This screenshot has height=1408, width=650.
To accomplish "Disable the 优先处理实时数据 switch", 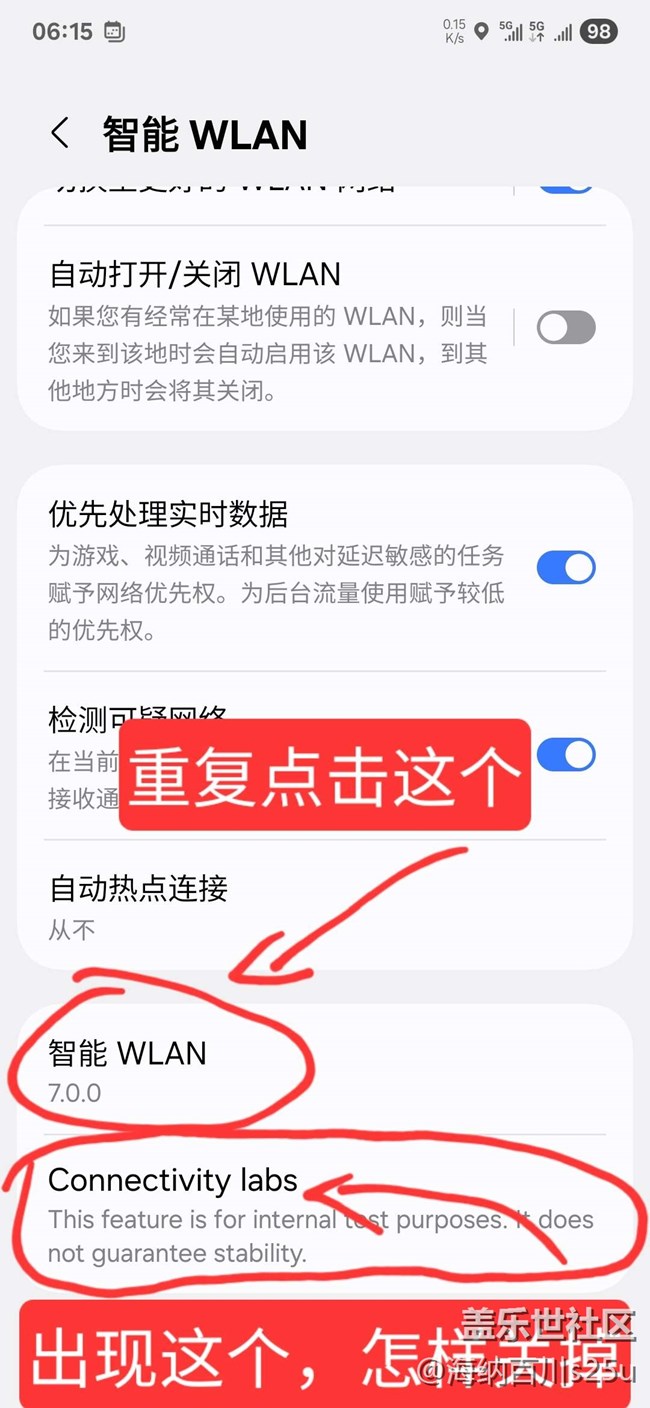I will tap(566, 568).
